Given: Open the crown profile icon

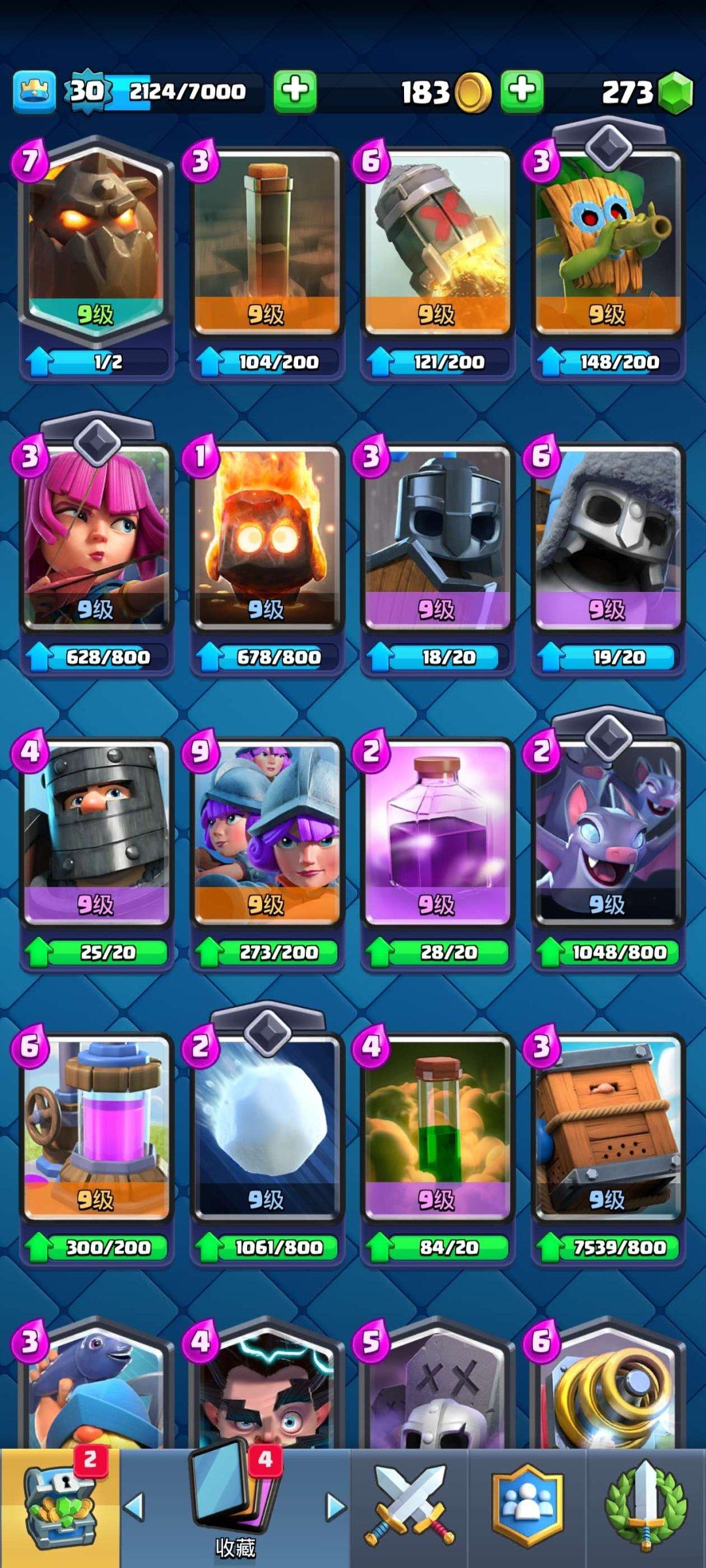Looking at the screenshot, I should 34,92.
